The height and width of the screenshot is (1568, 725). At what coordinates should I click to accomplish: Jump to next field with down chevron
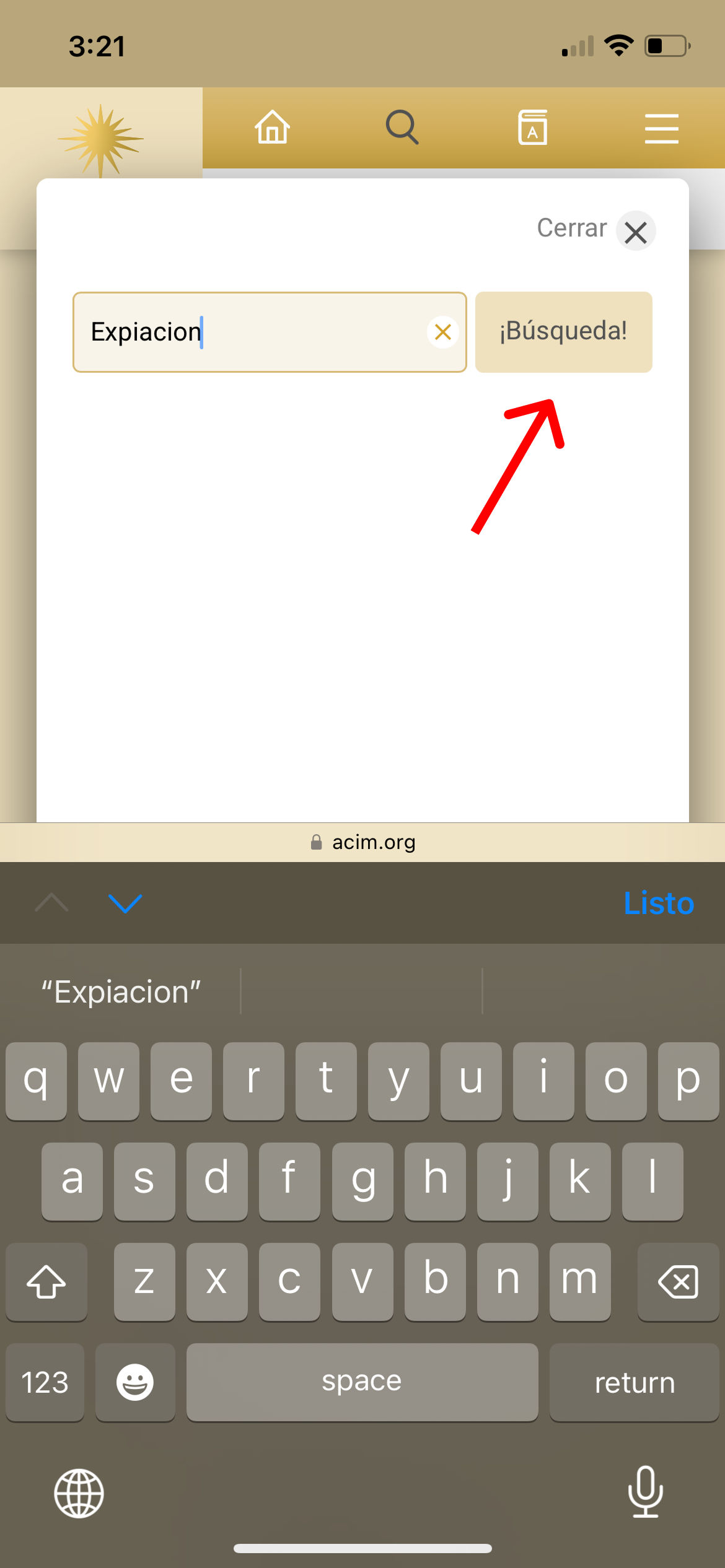point(125,903)
